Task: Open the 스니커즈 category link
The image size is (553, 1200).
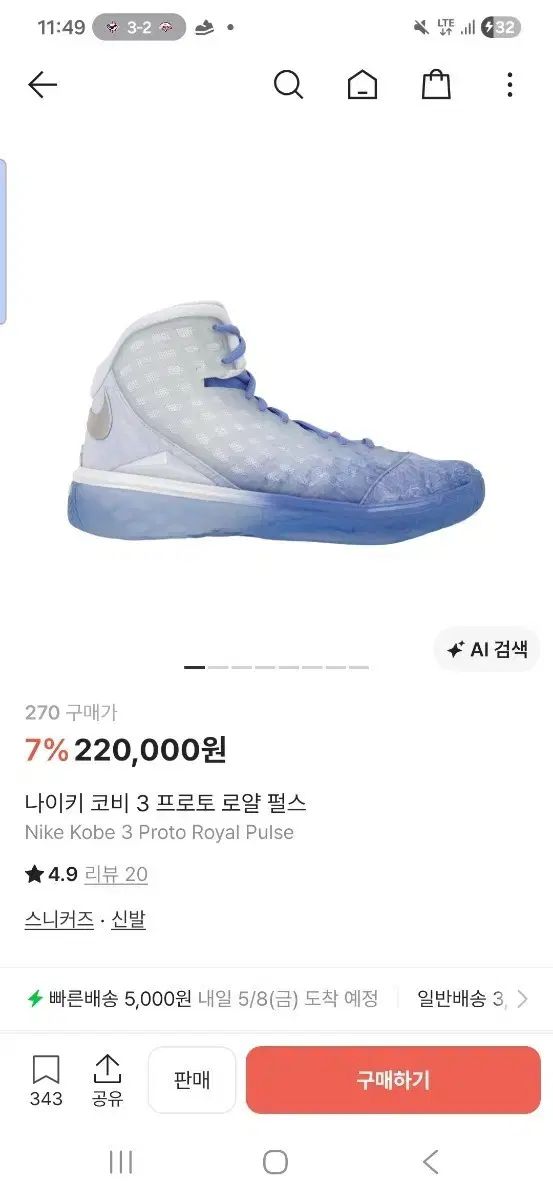Action: [x=59, y=919]
